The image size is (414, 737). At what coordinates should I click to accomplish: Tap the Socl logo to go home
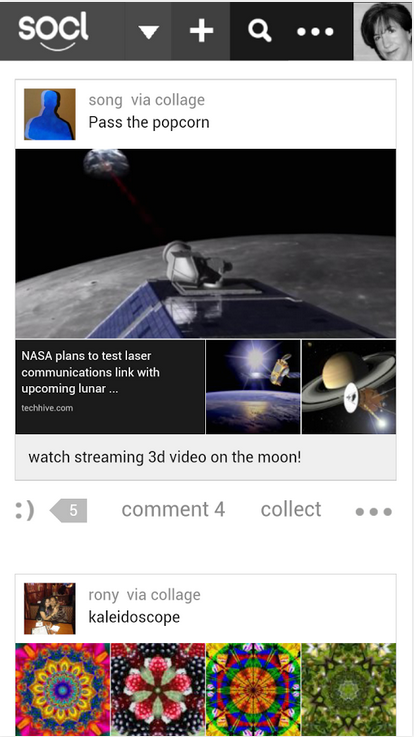(x=54, y=31)
